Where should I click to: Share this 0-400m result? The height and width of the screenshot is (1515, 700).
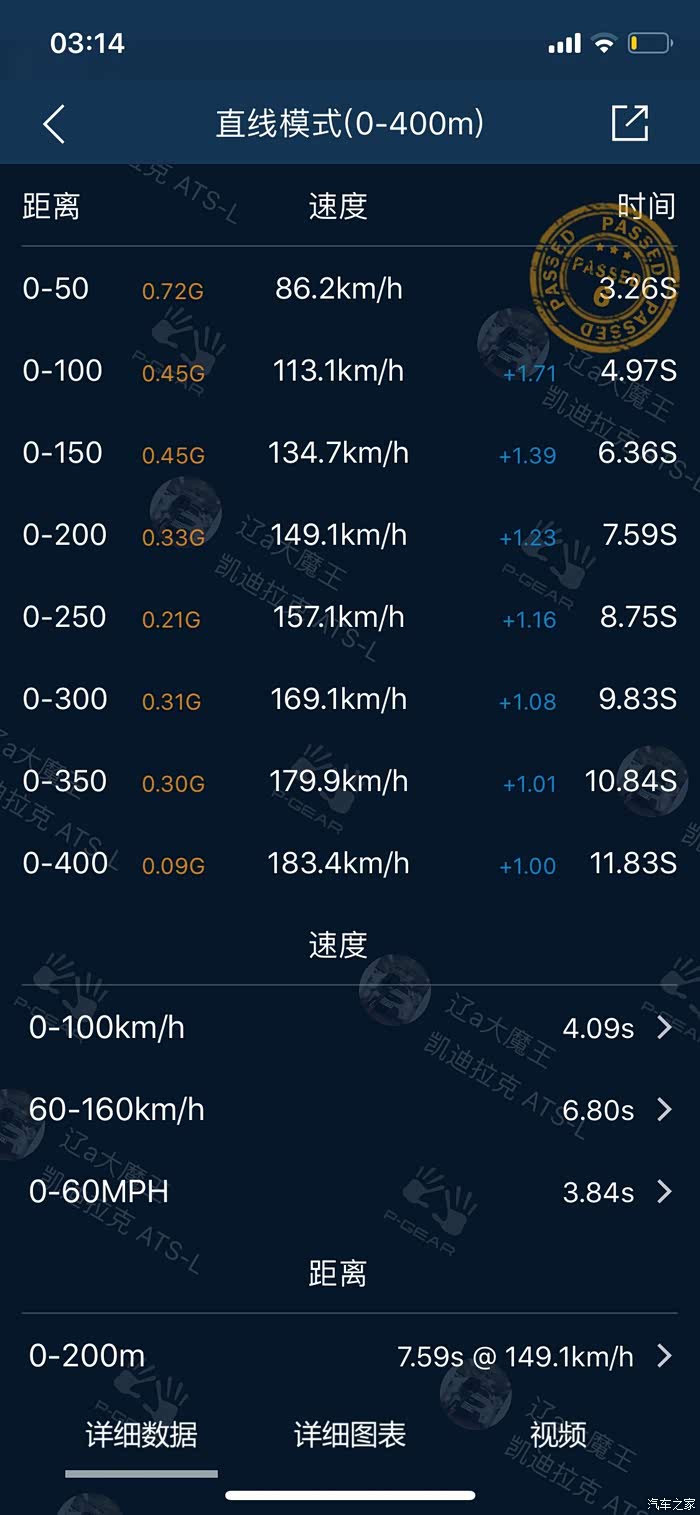[630, 123]
